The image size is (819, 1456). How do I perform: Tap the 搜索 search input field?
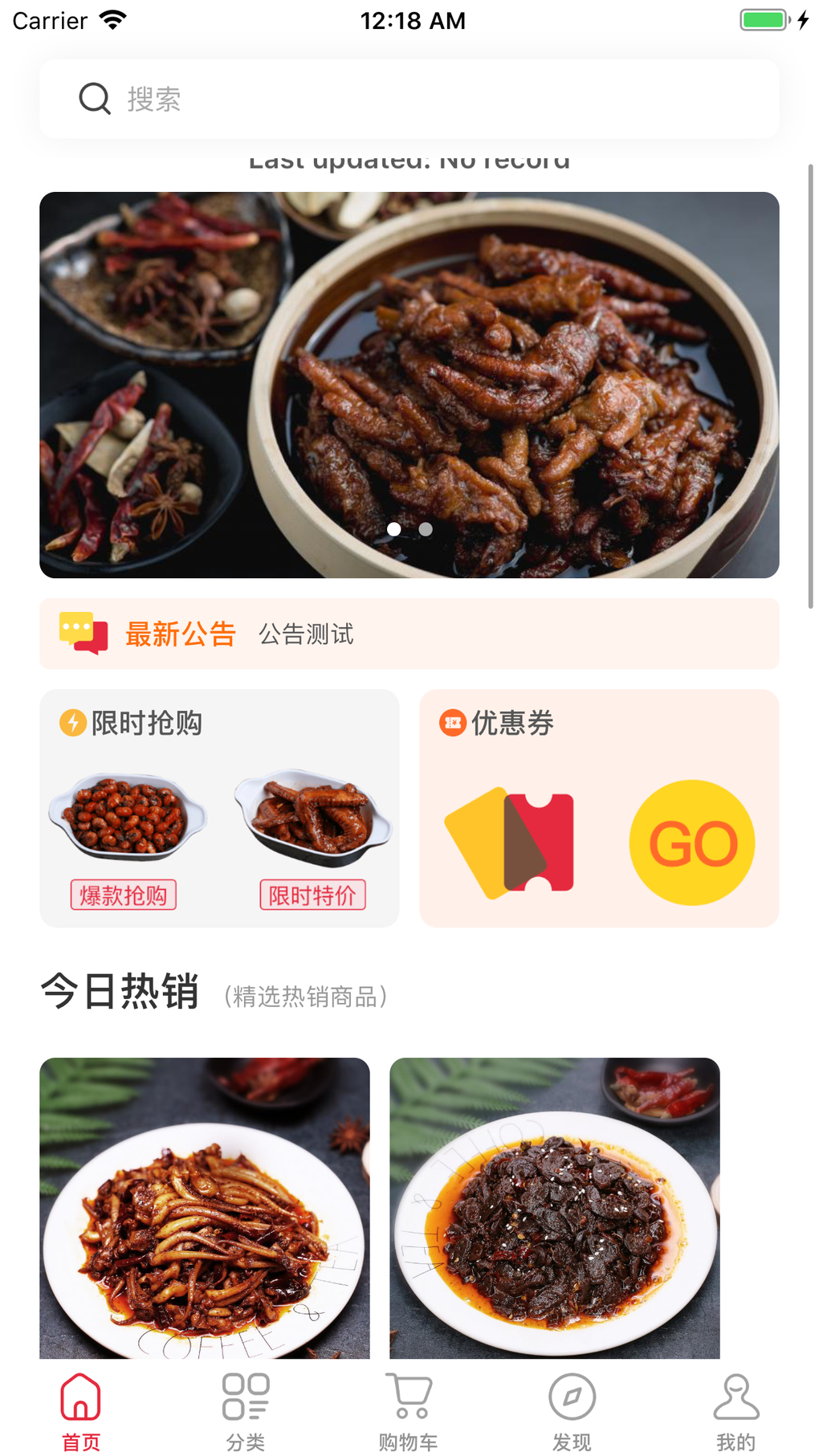pos(409,98)
